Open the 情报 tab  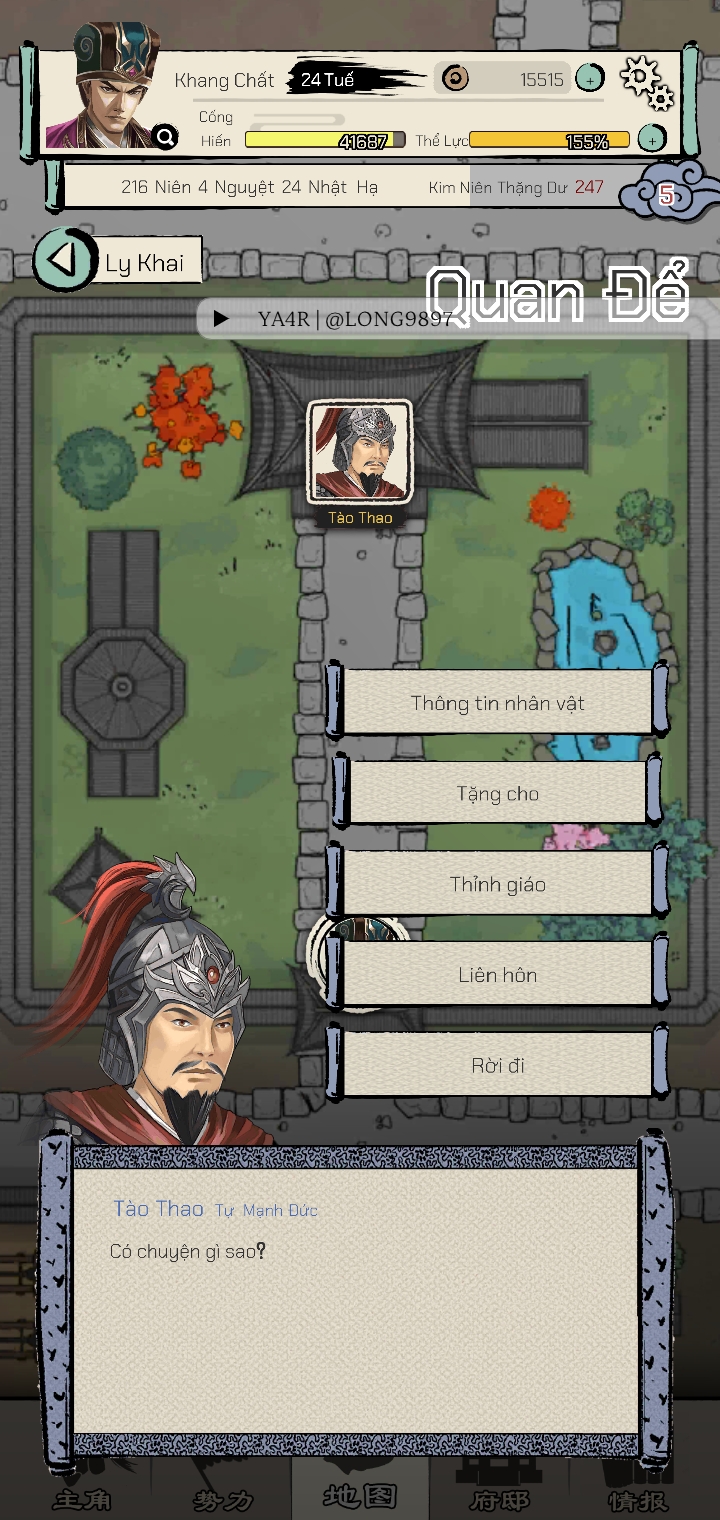[x=638, y=1500]
